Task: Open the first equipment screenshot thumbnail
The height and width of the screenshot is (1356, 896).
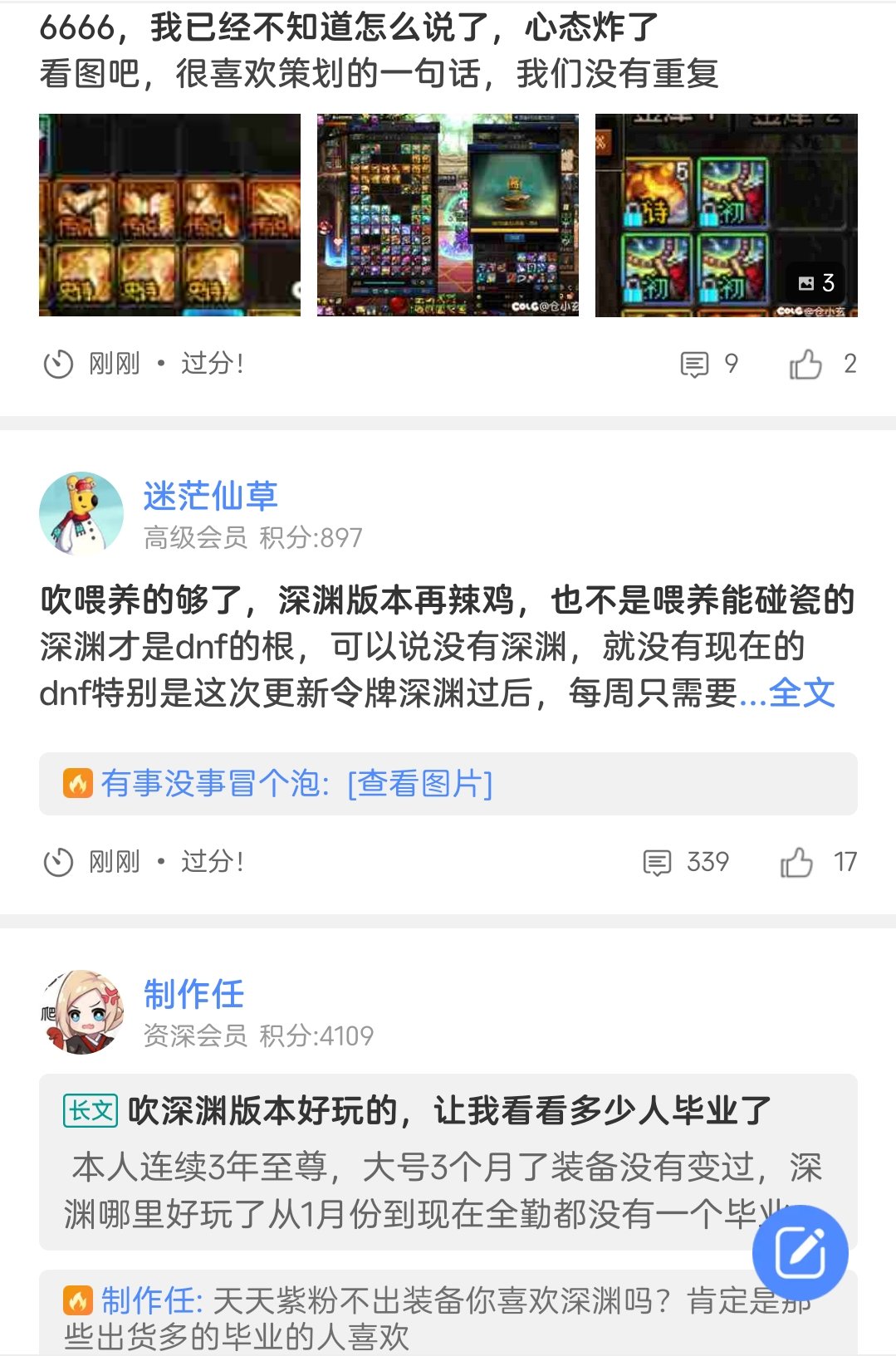Action: [x=169, y=215]
